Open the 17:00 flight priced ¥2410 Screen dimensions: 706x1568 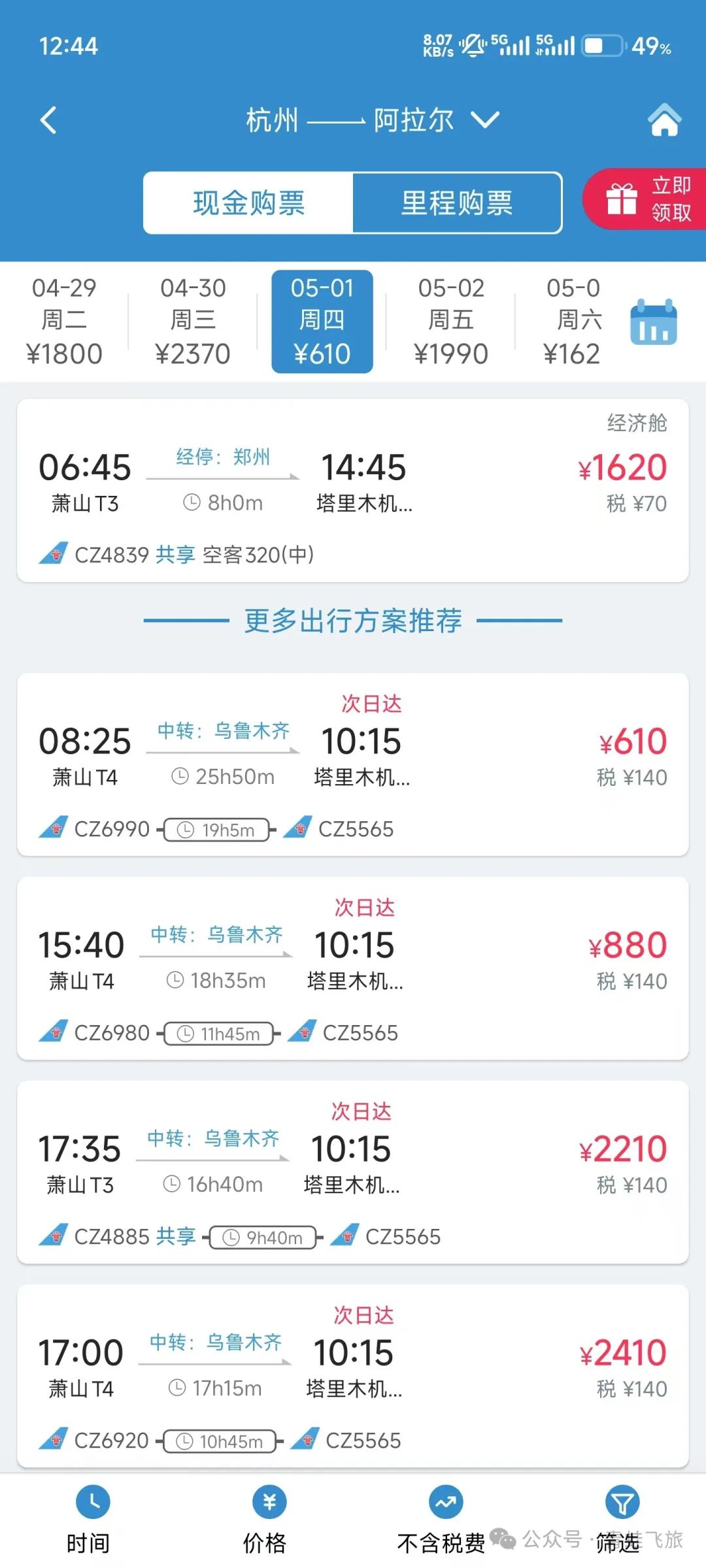pyautogui.click(x=353, y=1376)
